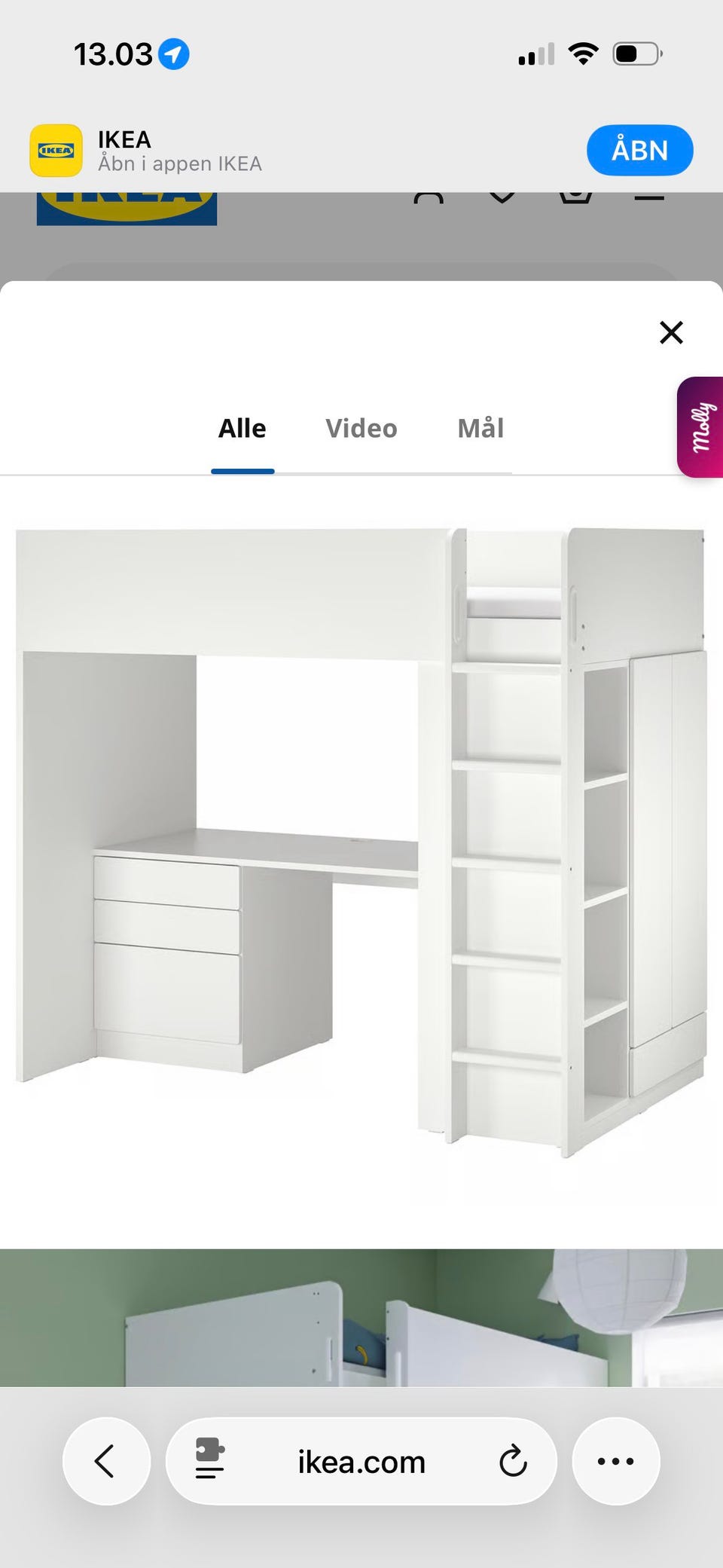Switch to the Video tab
This screenshot has width=723, height=1568.
[x=361, y=428]
